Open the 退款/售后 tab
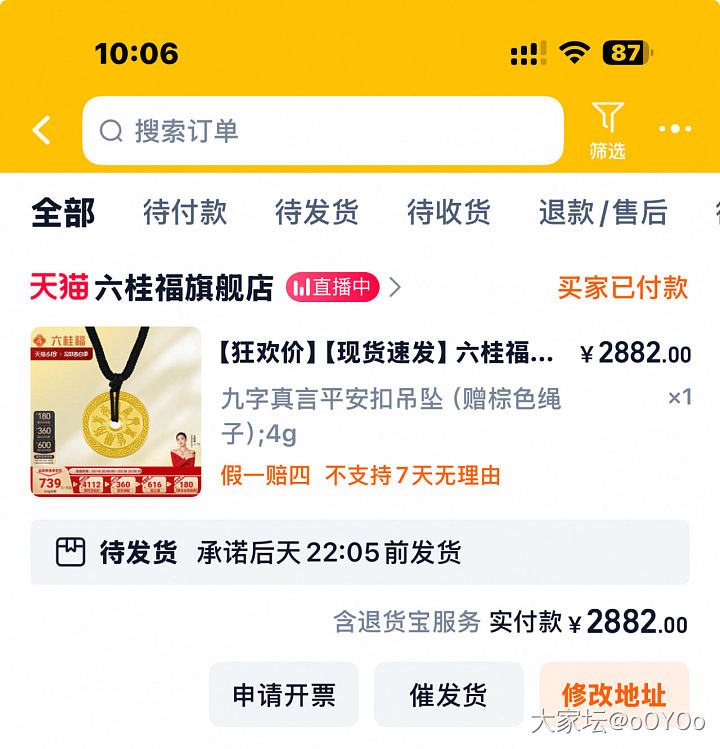This screenshot has height=749, width=720. 602,212
